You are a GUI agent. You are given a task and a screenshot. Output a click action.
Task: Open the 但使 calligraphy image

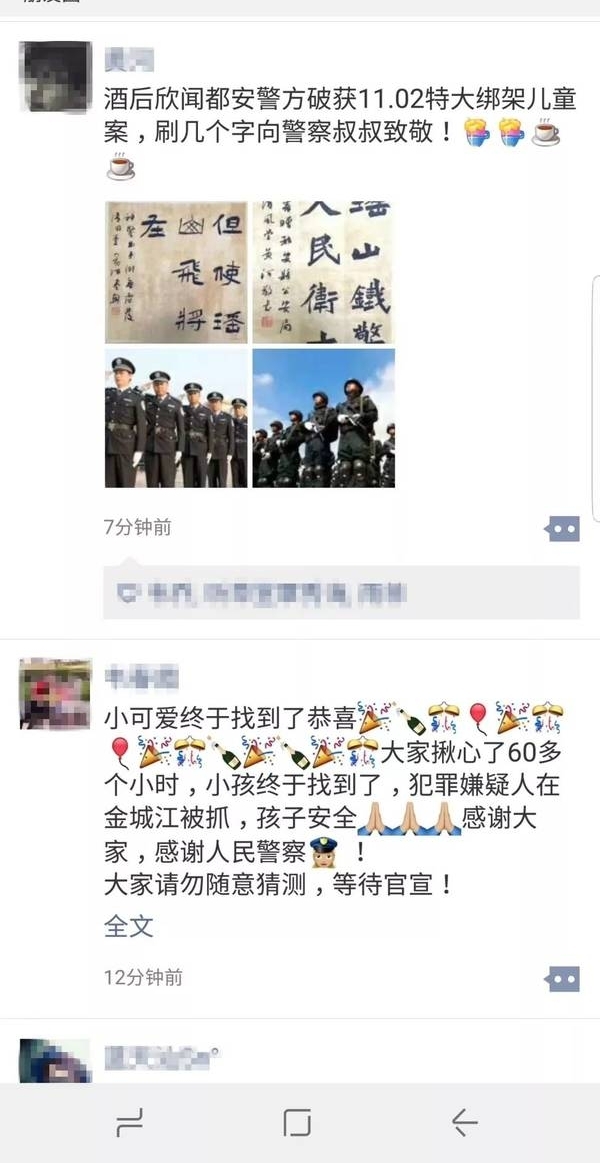point(176,272)
